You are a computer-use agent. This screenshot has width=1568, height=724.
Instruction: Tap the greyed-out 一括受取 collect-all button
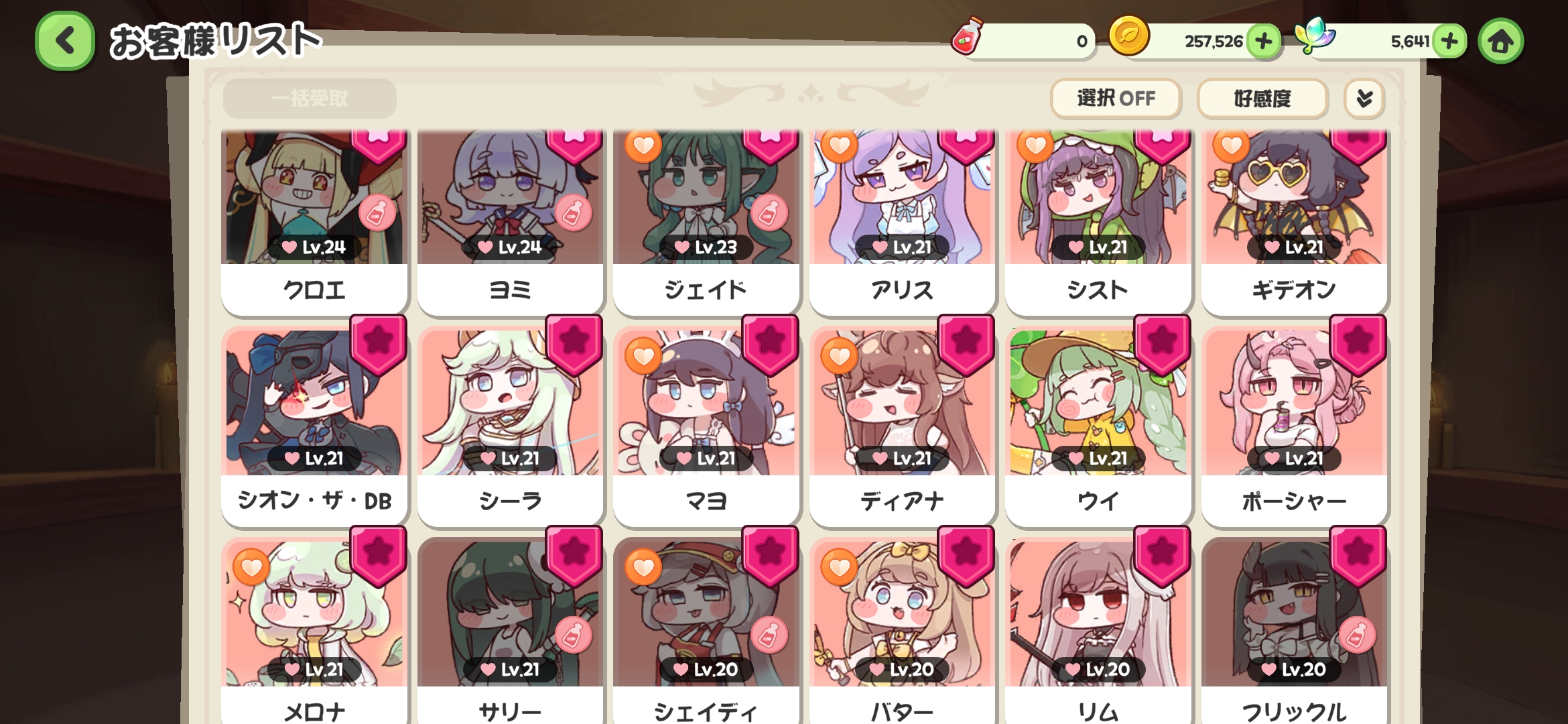click(310, 99)
